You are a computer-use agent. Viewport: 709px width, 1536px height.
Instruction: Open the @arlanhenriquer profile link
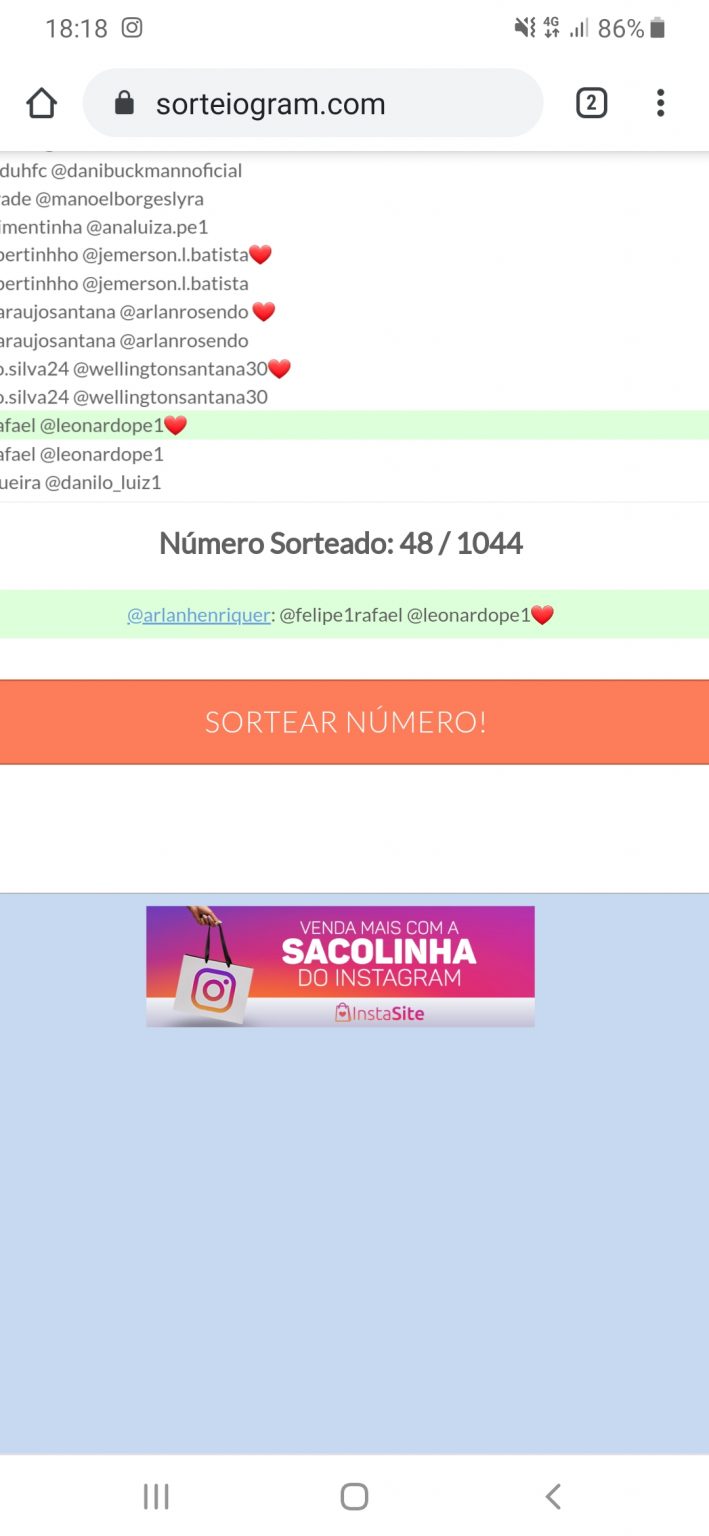tap(198, 615)
